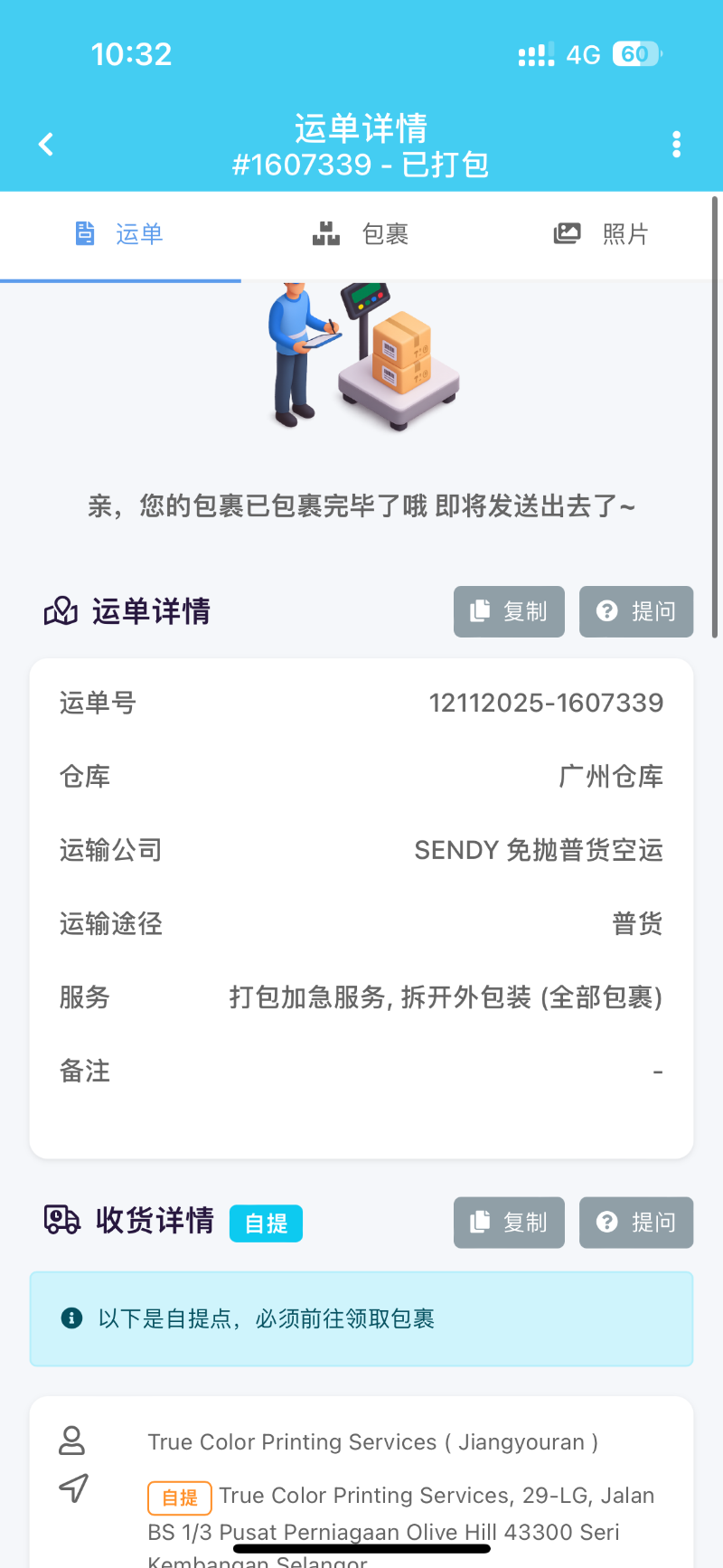Open the three-dot overflow menu
The width and height of the screenshot is (723, 1568).
[x=676, y=145]
